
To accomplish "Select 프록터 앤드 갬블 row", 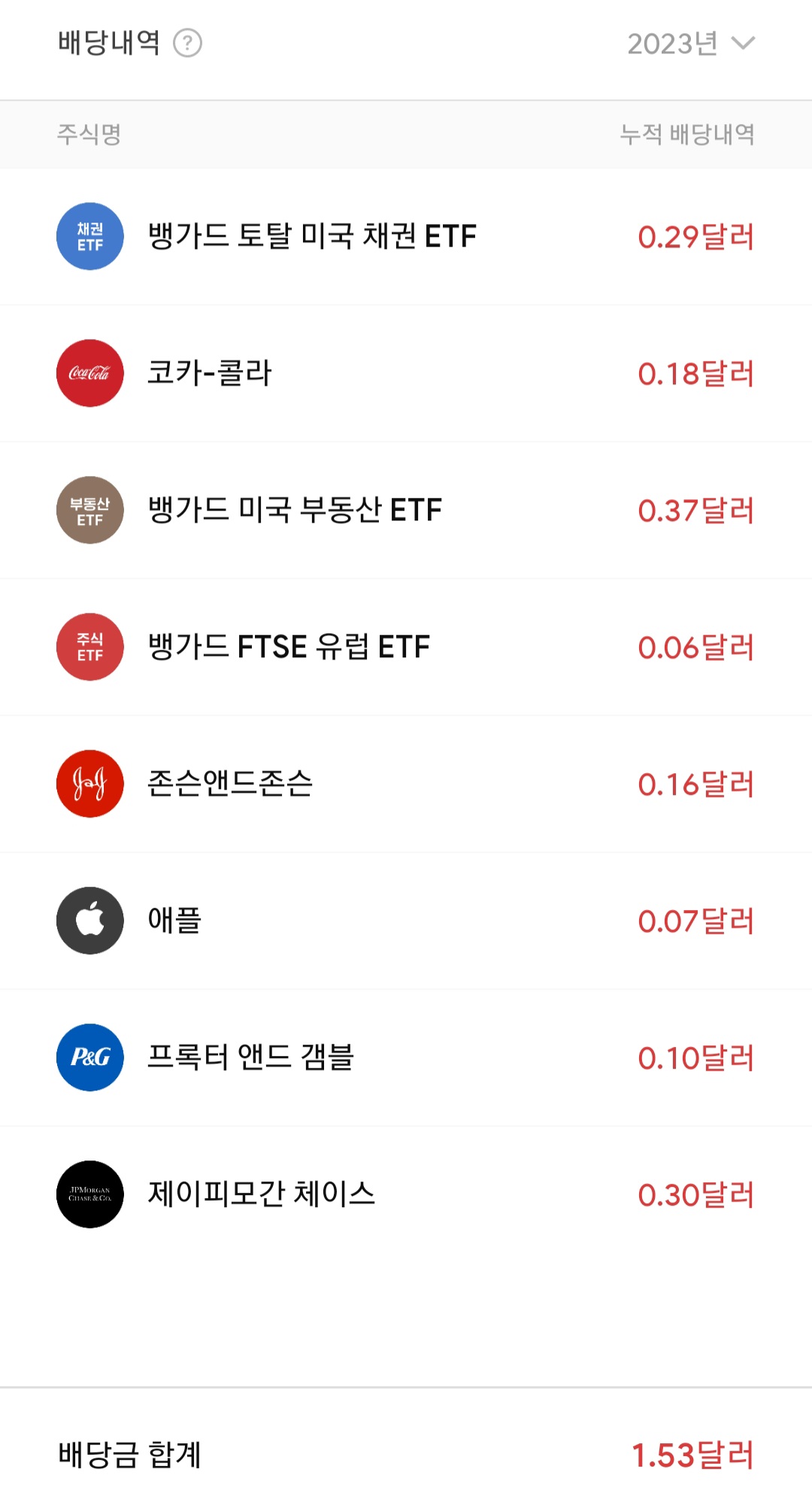I will pos(406,1058).
